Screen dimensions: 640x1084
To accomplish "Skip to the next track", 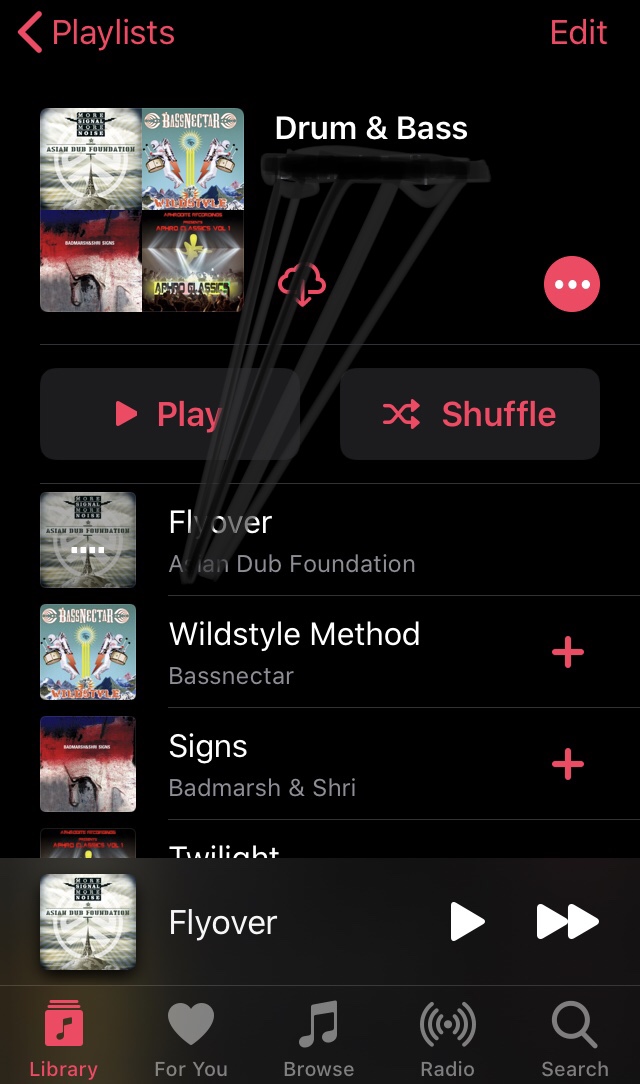I will [x=567, y=922].
